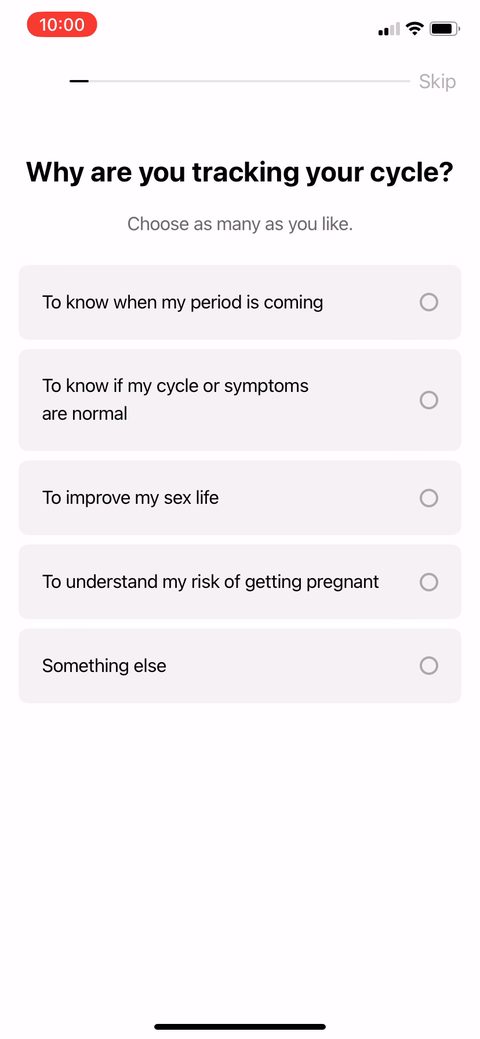Skip this onboarding question
480x1039 pixels.
click(x=437, y=82)
